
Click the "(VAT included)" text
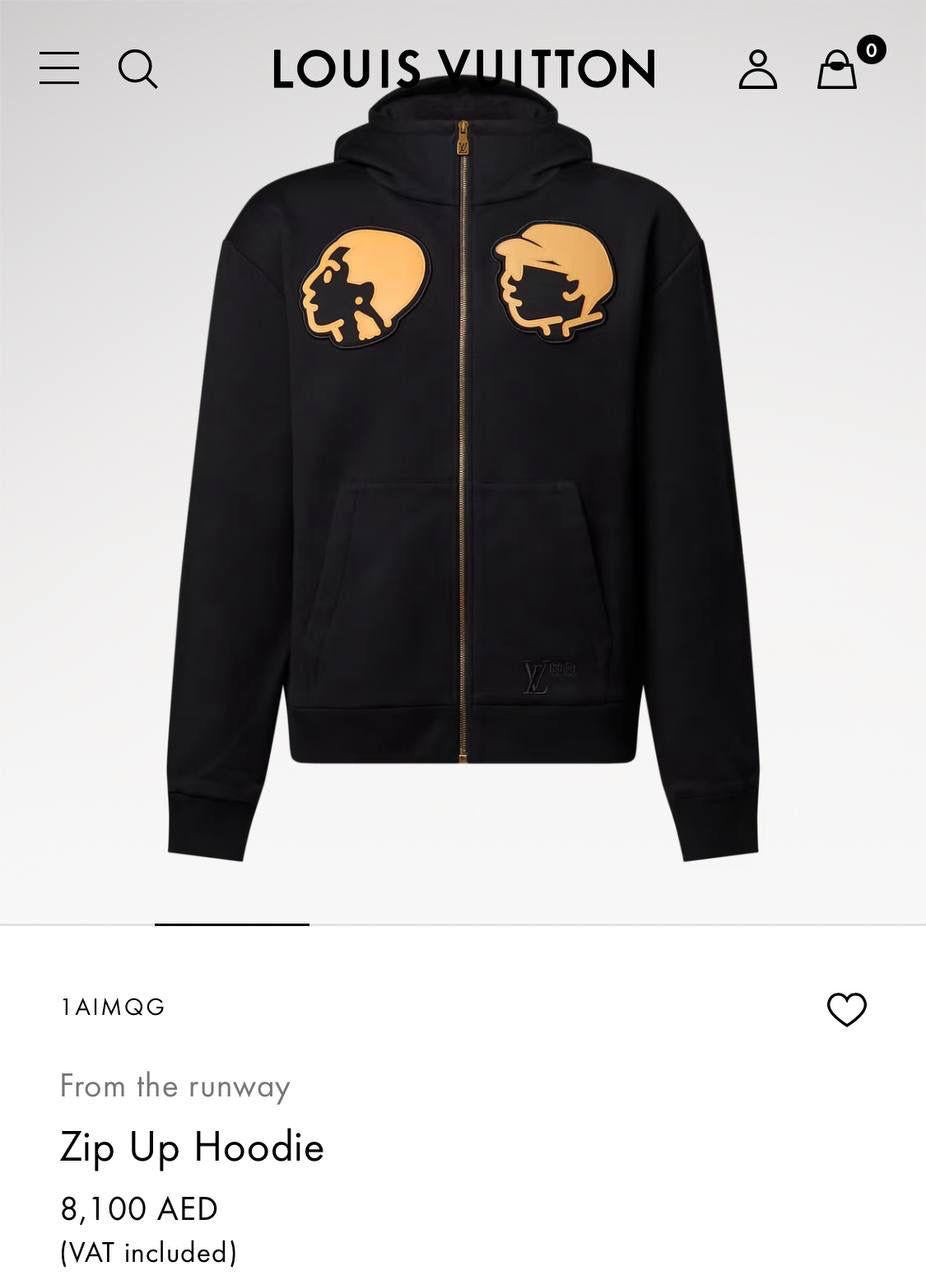147,1253
